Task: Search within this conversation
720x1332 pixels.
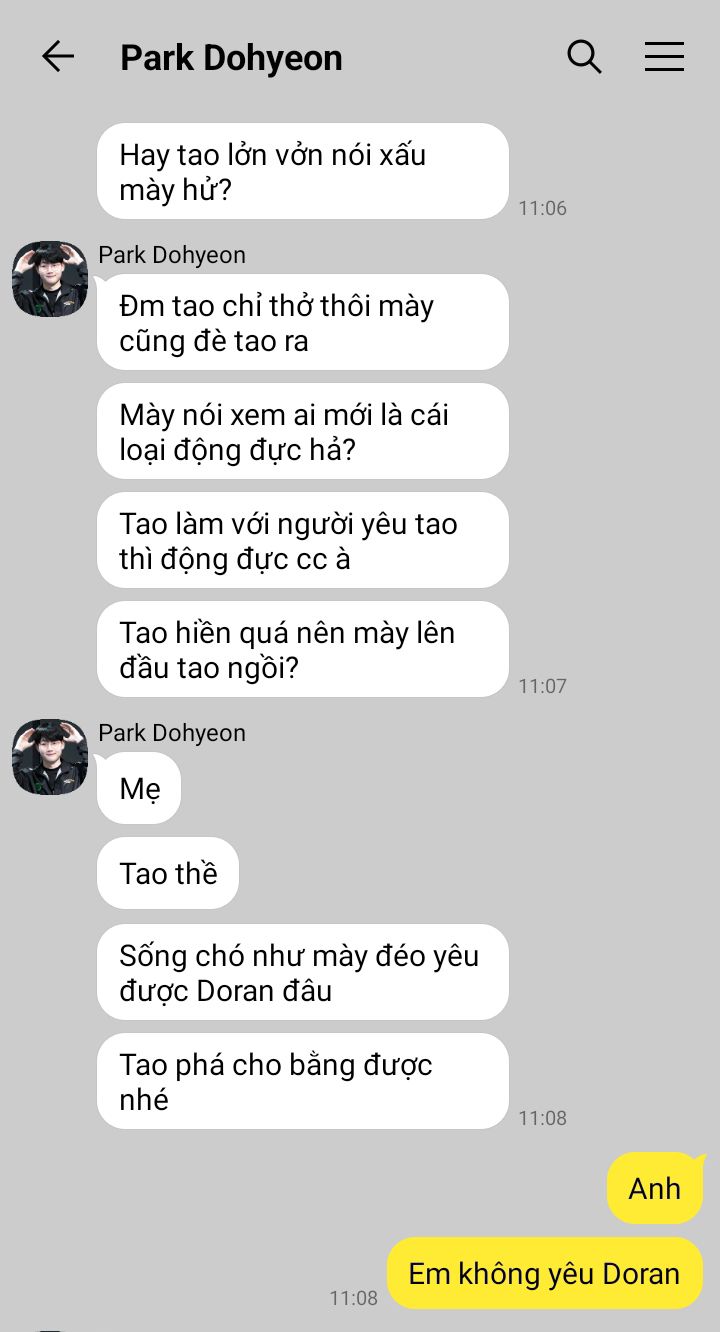Action: click(x=584, y=57)
